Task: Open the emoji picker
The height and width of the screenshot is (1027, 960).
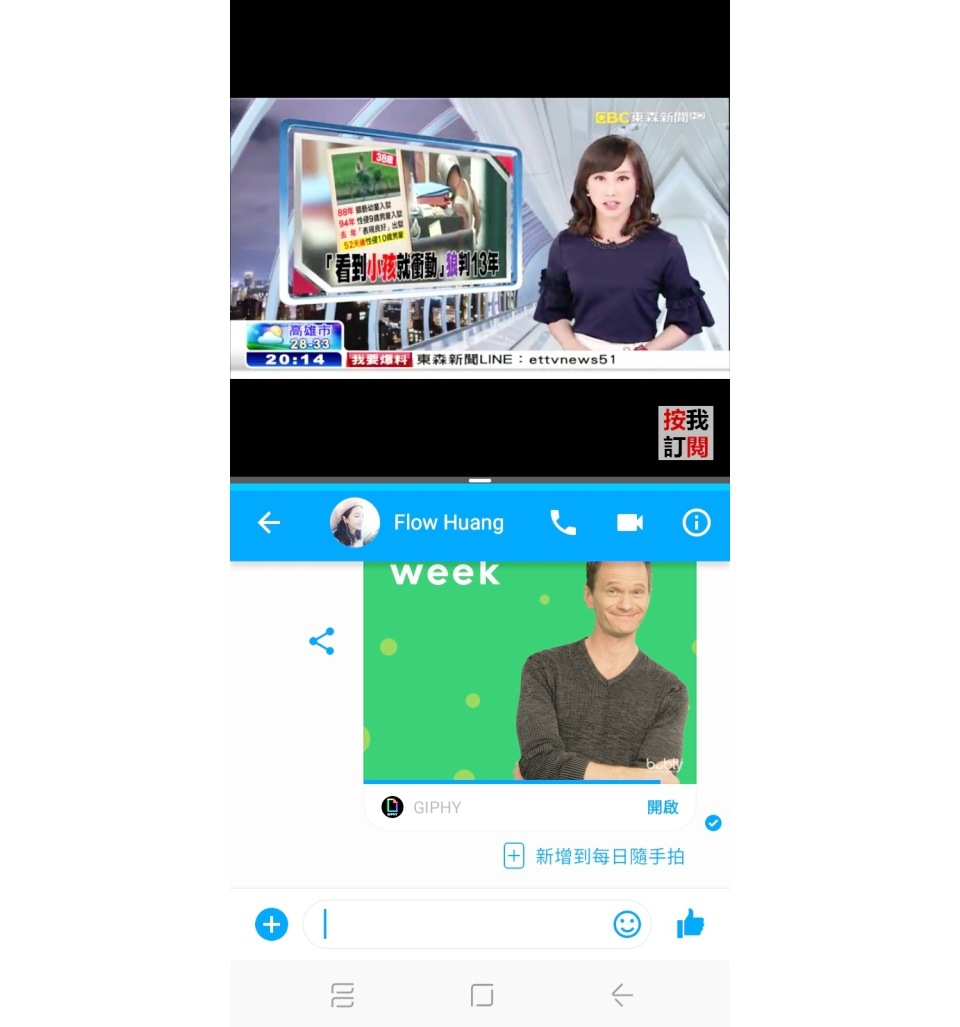Action: click(x=627, y=925)
